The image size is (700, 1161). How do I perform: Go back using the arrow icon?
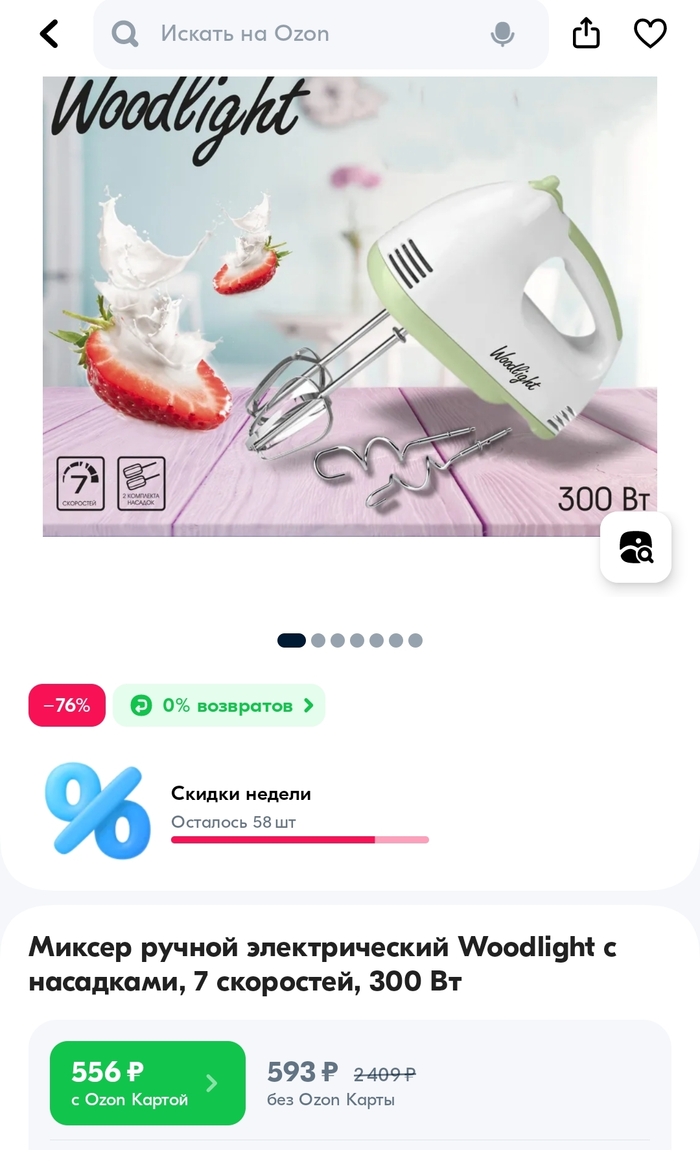point(49,34)
